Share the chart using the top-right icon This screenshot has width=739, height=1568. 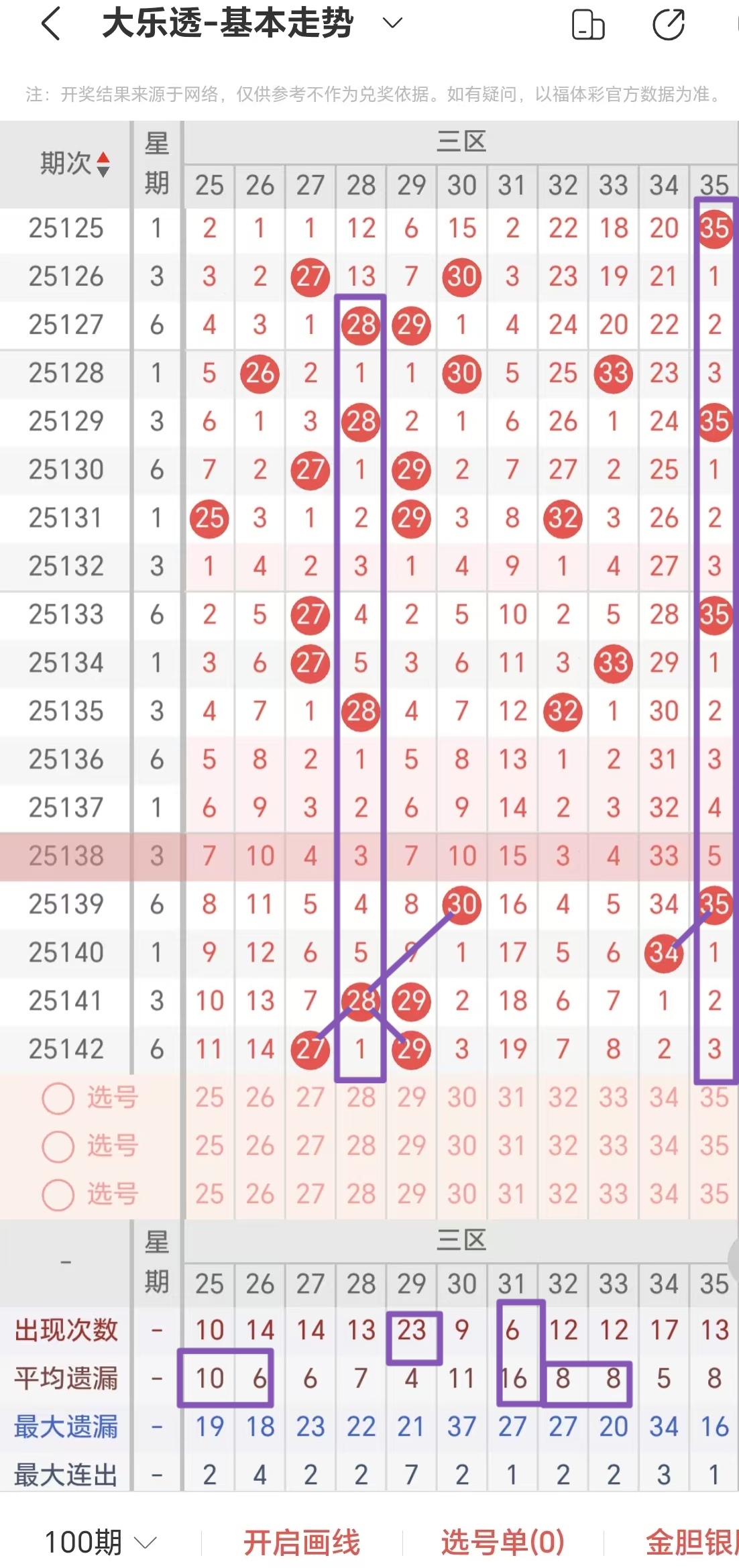(668, 25)
